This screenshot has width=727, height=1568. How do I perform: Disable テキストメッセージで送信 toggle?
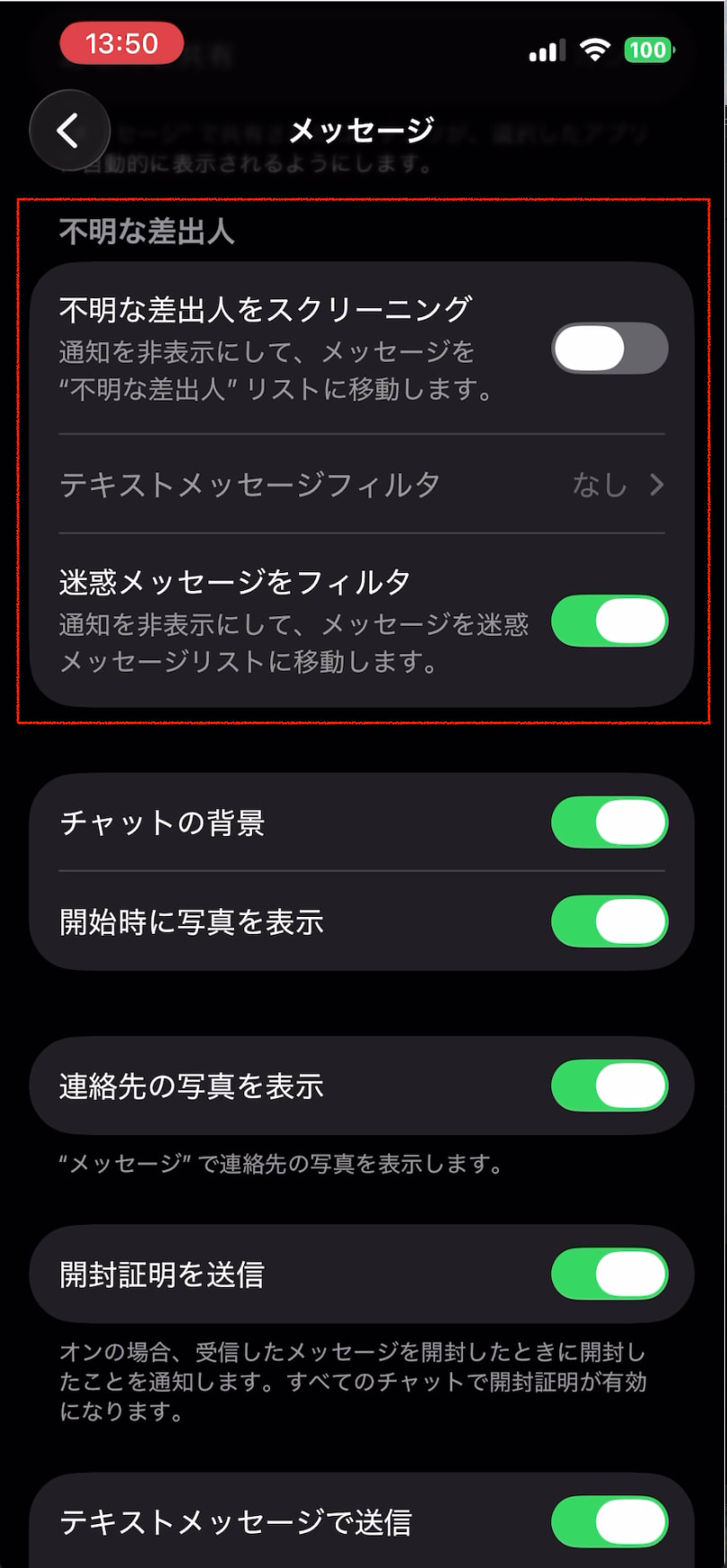pyautogui.click(x=609, y=1518)
